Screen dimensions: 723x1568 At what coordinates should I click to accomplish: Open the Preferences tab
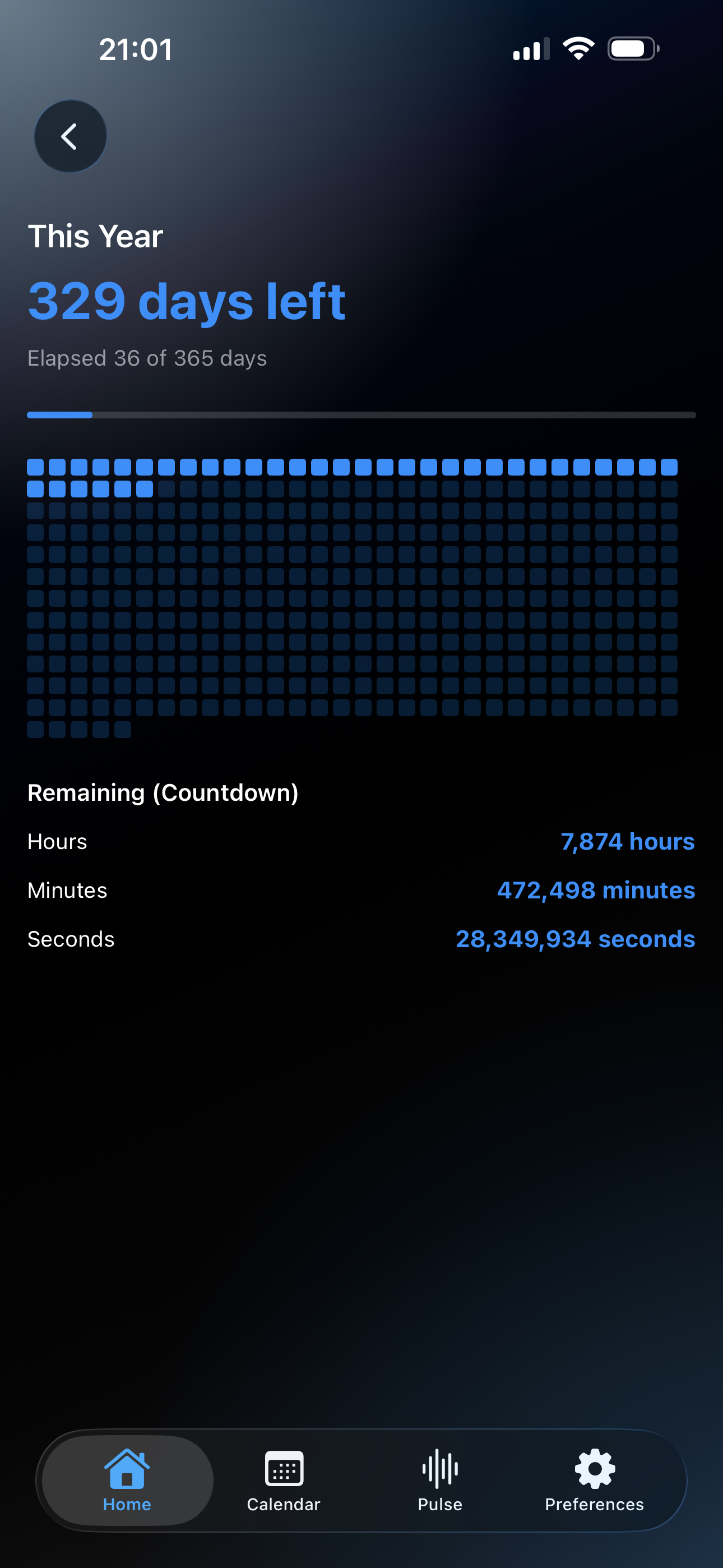click(x=594, y=1481)
